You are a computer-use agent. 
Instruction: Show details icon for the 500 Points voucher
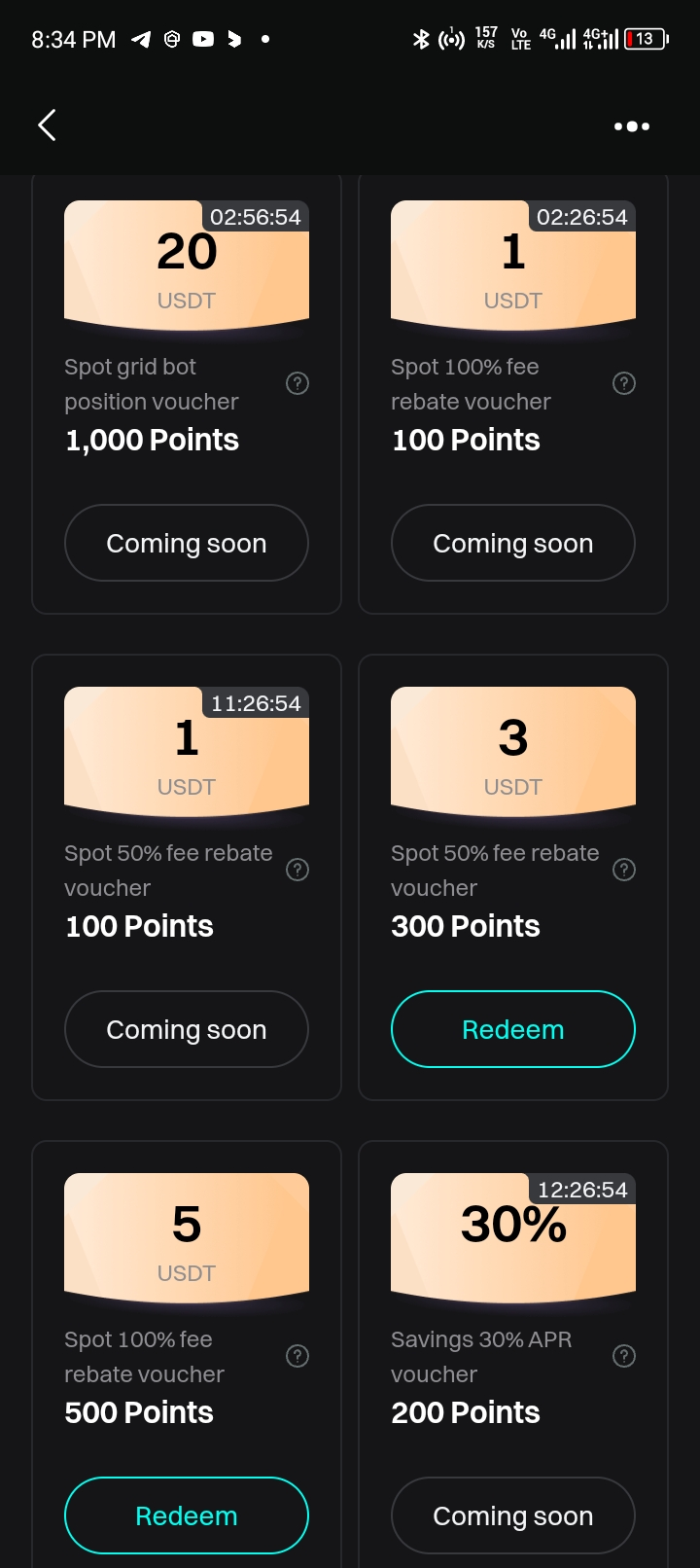(x=297, y=1356)
